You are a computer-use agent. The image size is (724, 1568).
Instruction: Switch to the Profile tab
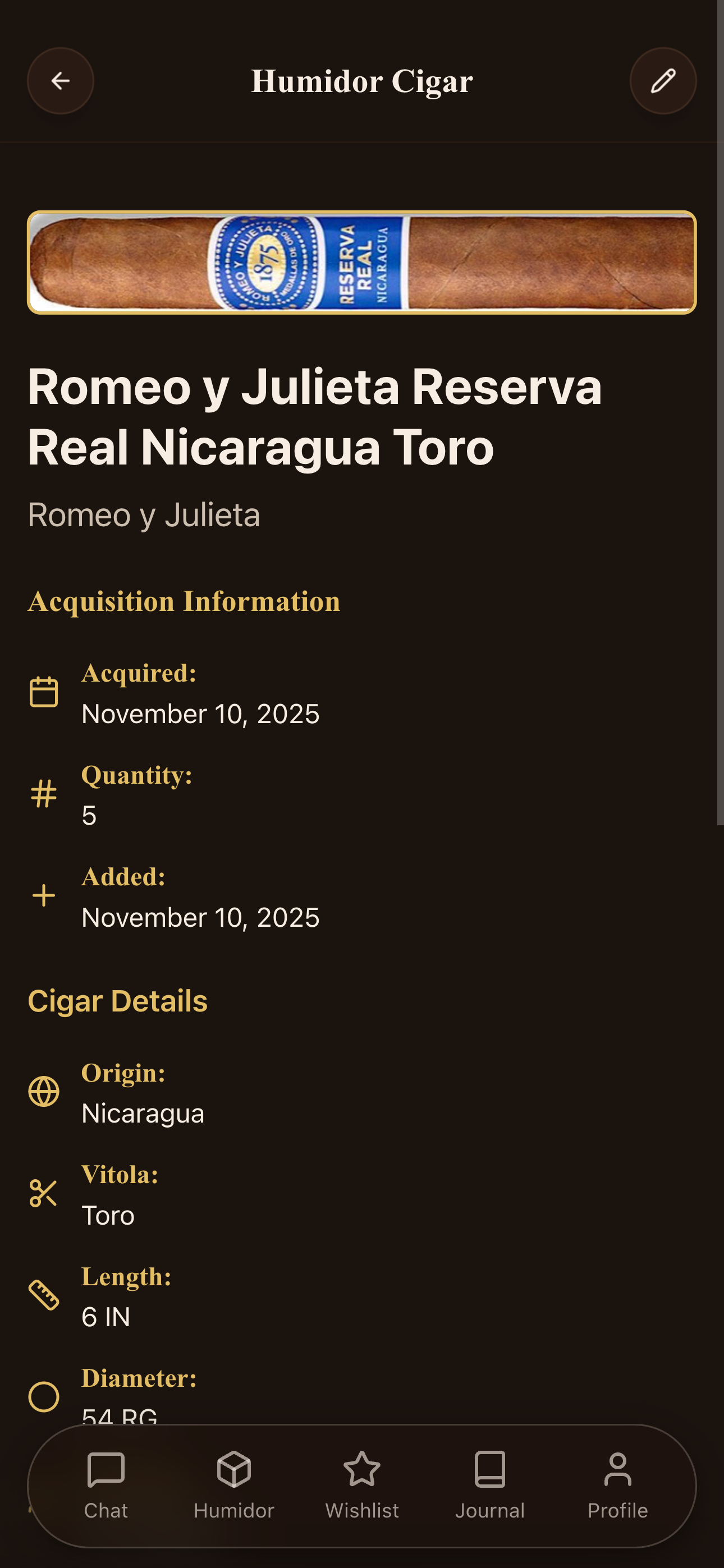coord(617,1485)
